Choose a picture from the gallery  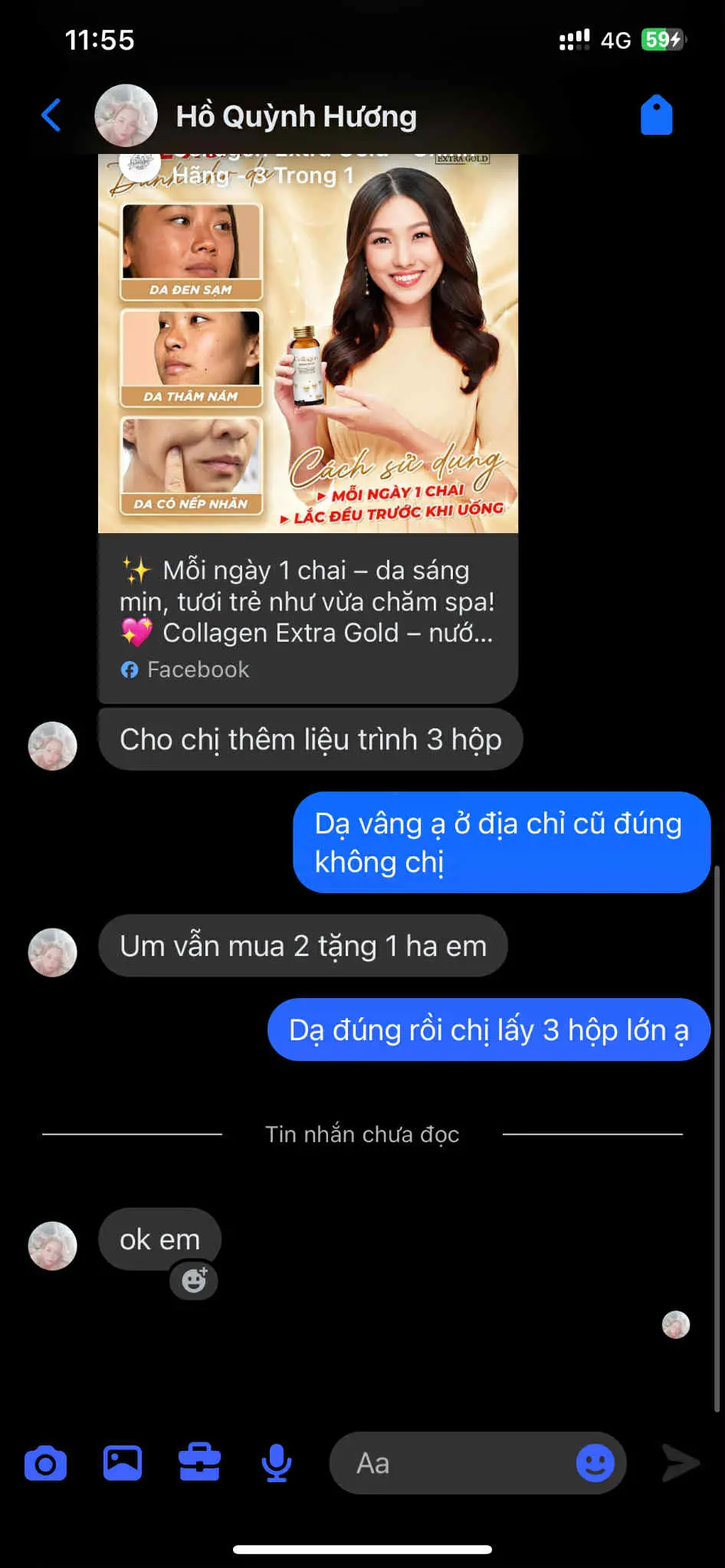[123, 1463]
